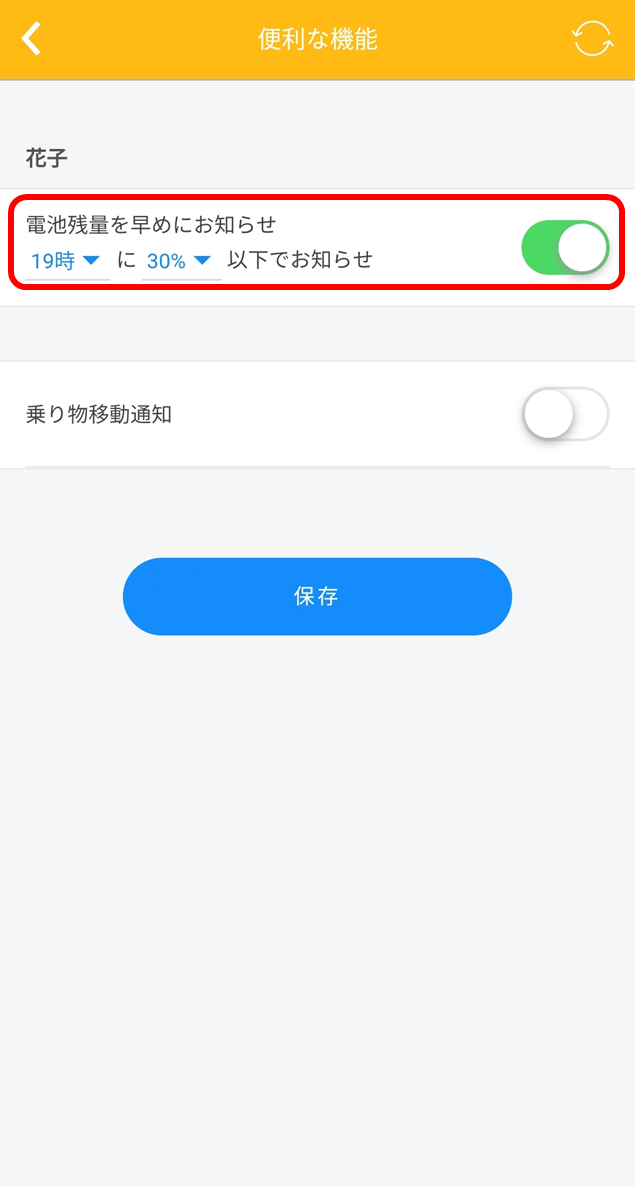Enable 乗り物移動通知 toggle

565,414
